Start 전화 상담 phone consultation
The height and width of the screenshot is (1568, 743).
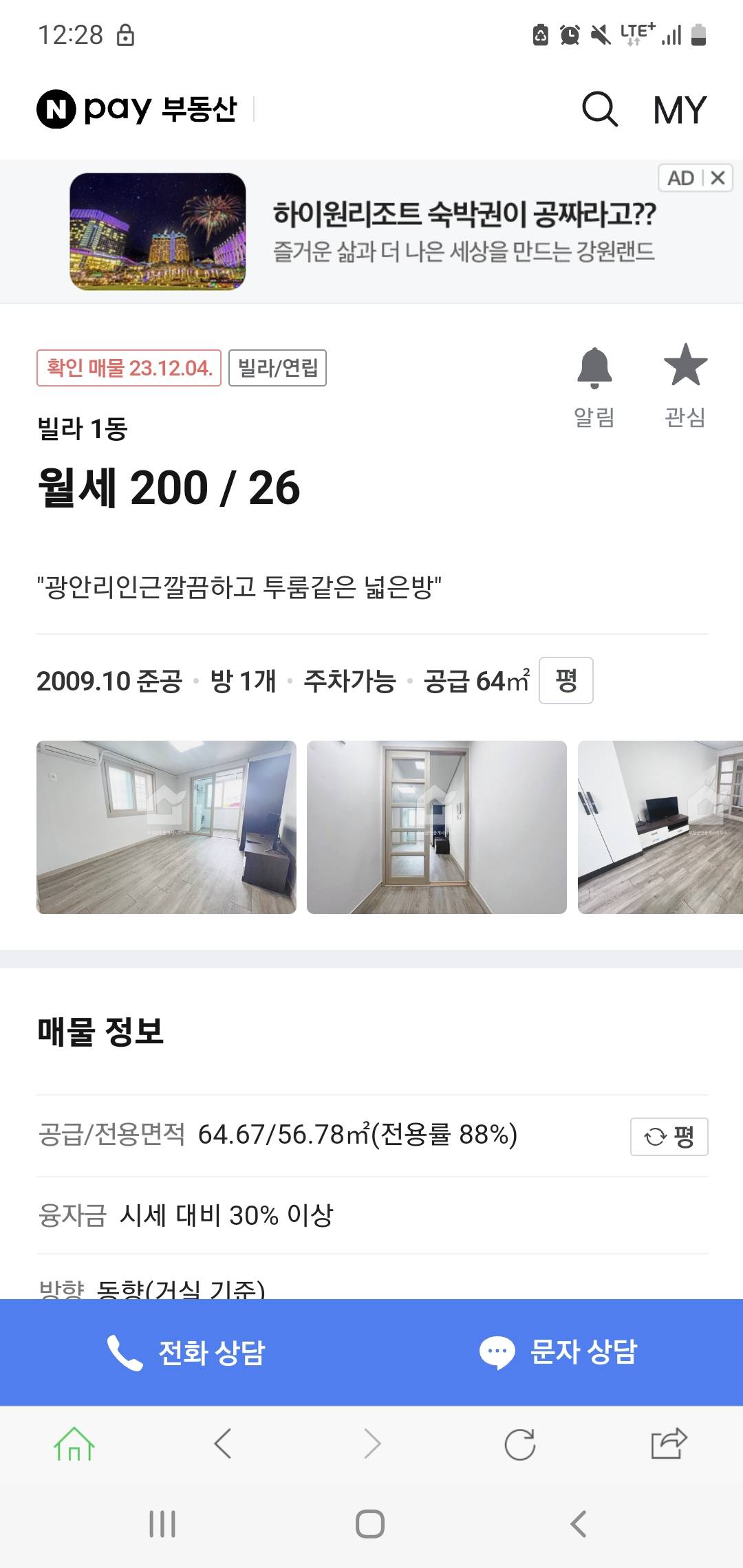(x=186, y=1352)
